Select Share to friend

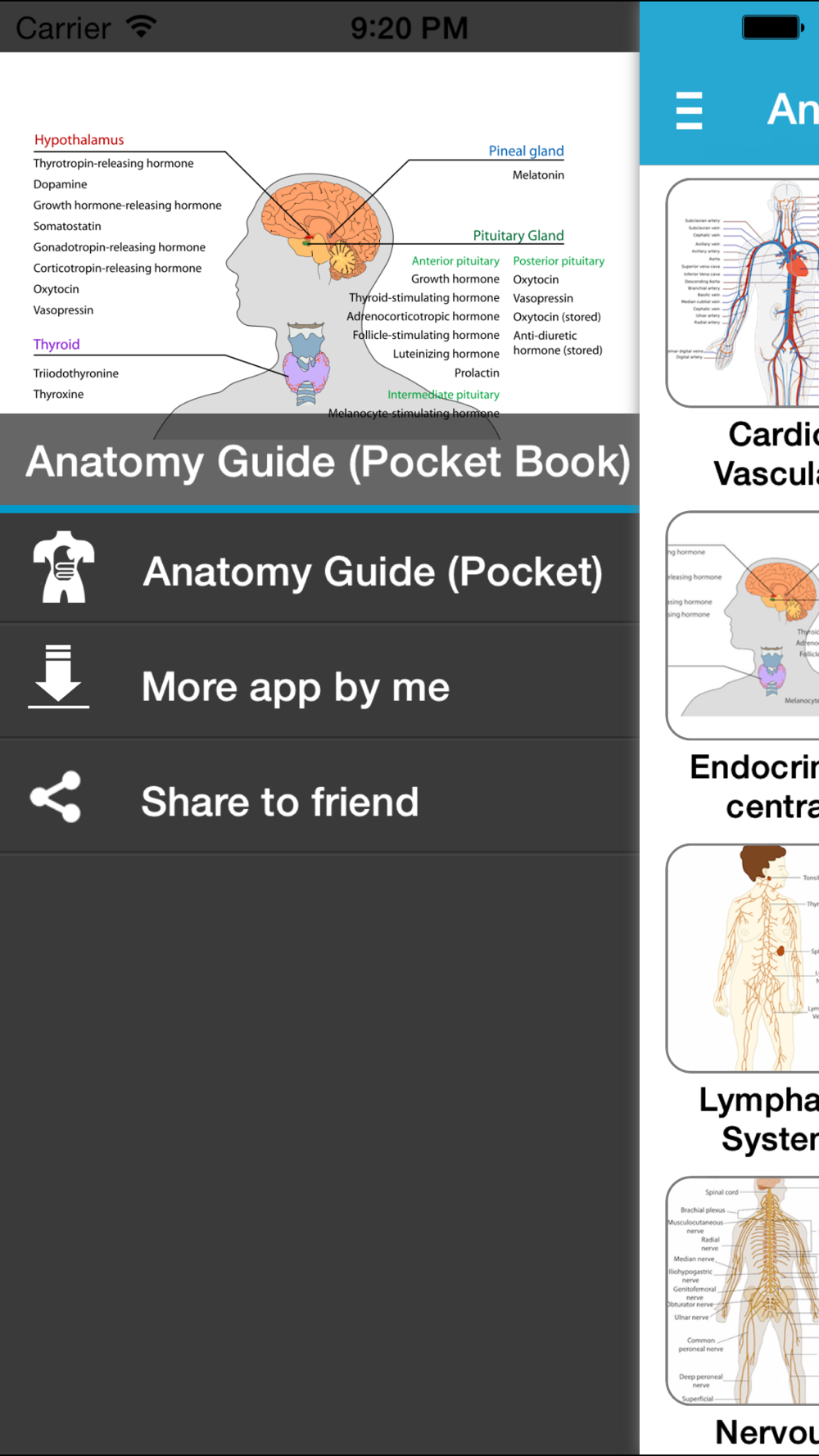(x=319, y=800)
